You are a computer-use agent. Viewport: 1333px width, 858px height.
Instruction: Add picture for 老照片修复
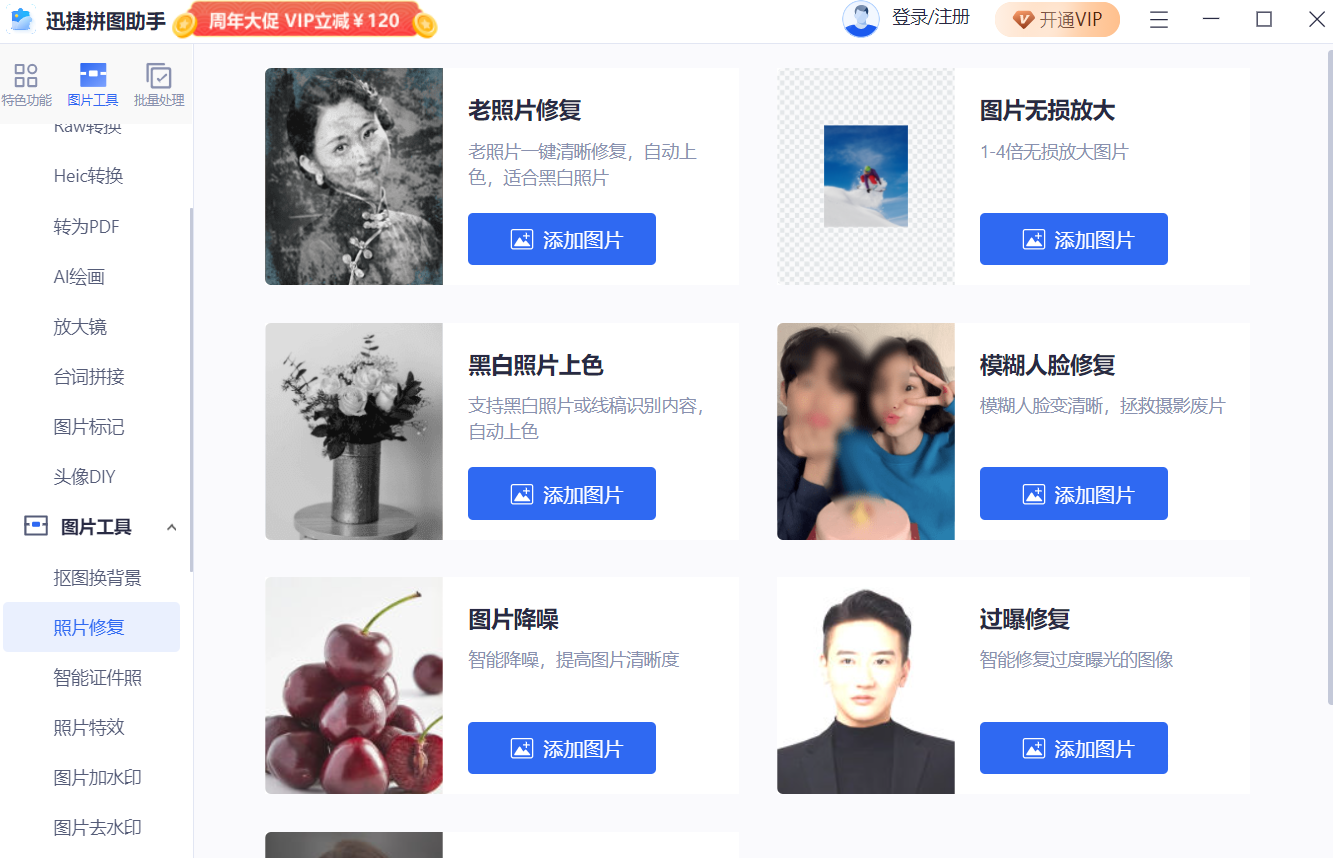point(561,239)
